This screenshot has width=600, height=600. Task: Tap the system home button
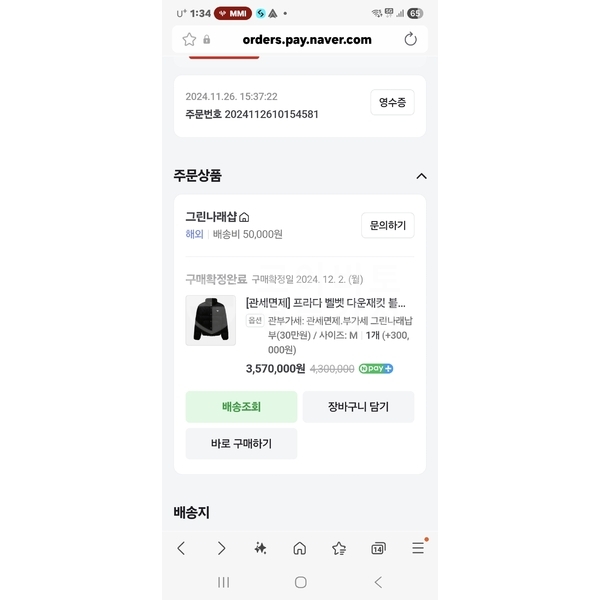click(x=300, y=582)
